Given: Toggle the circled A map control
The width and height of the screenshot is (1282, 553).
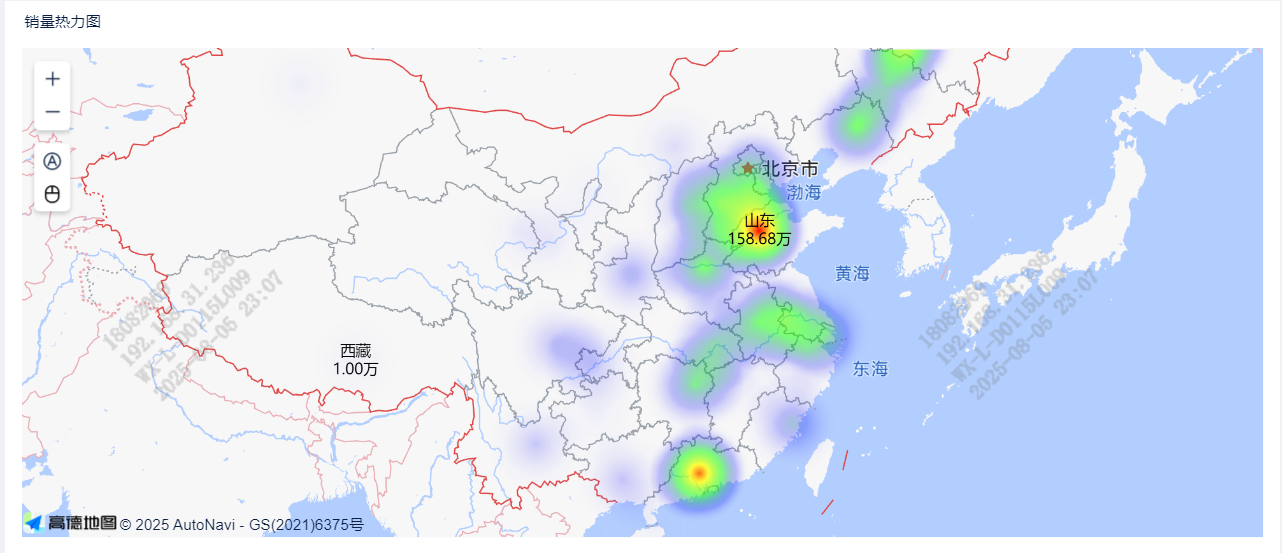Looking at the screenshot, I should (53, 161).
